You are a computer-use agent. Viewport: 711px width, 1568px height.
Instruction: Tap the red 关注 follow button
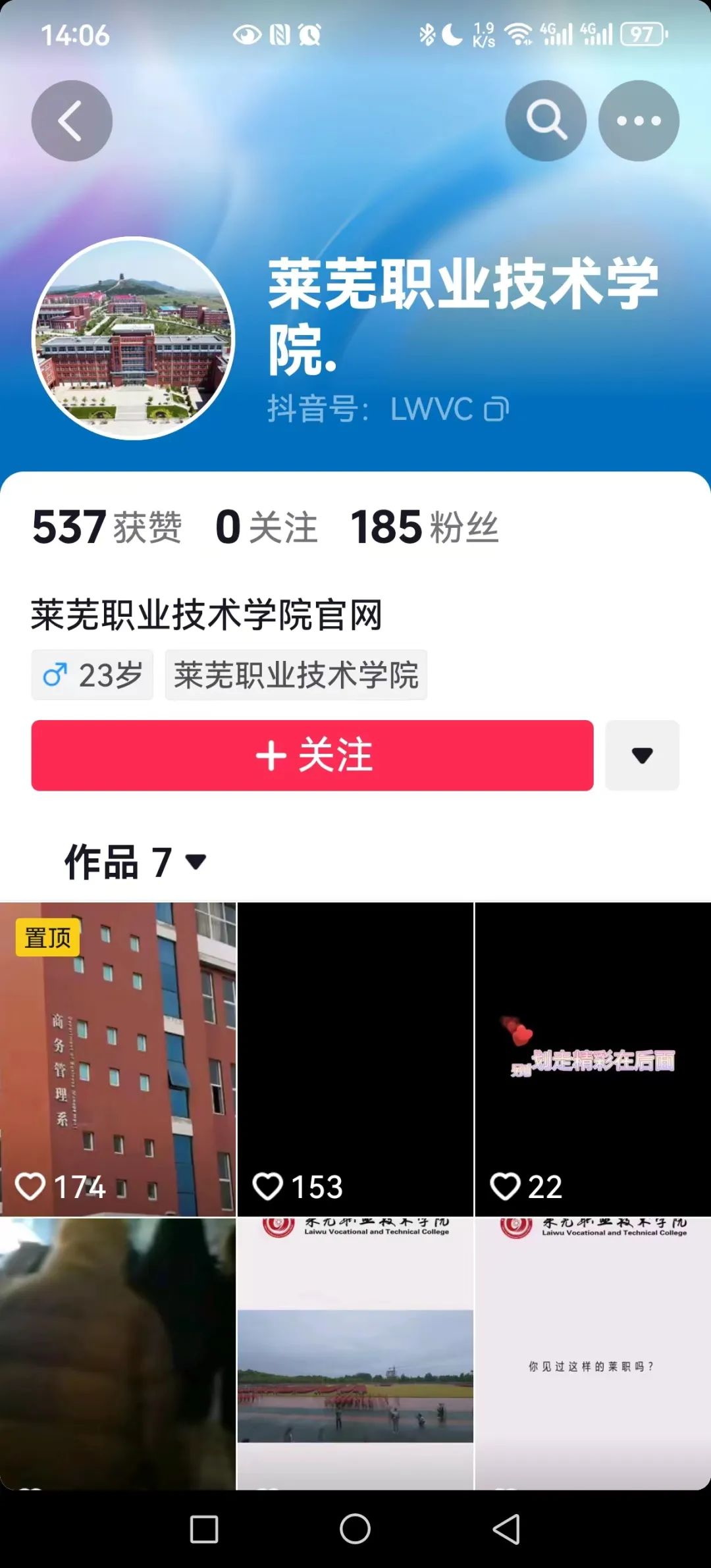(x=313, y=756)
